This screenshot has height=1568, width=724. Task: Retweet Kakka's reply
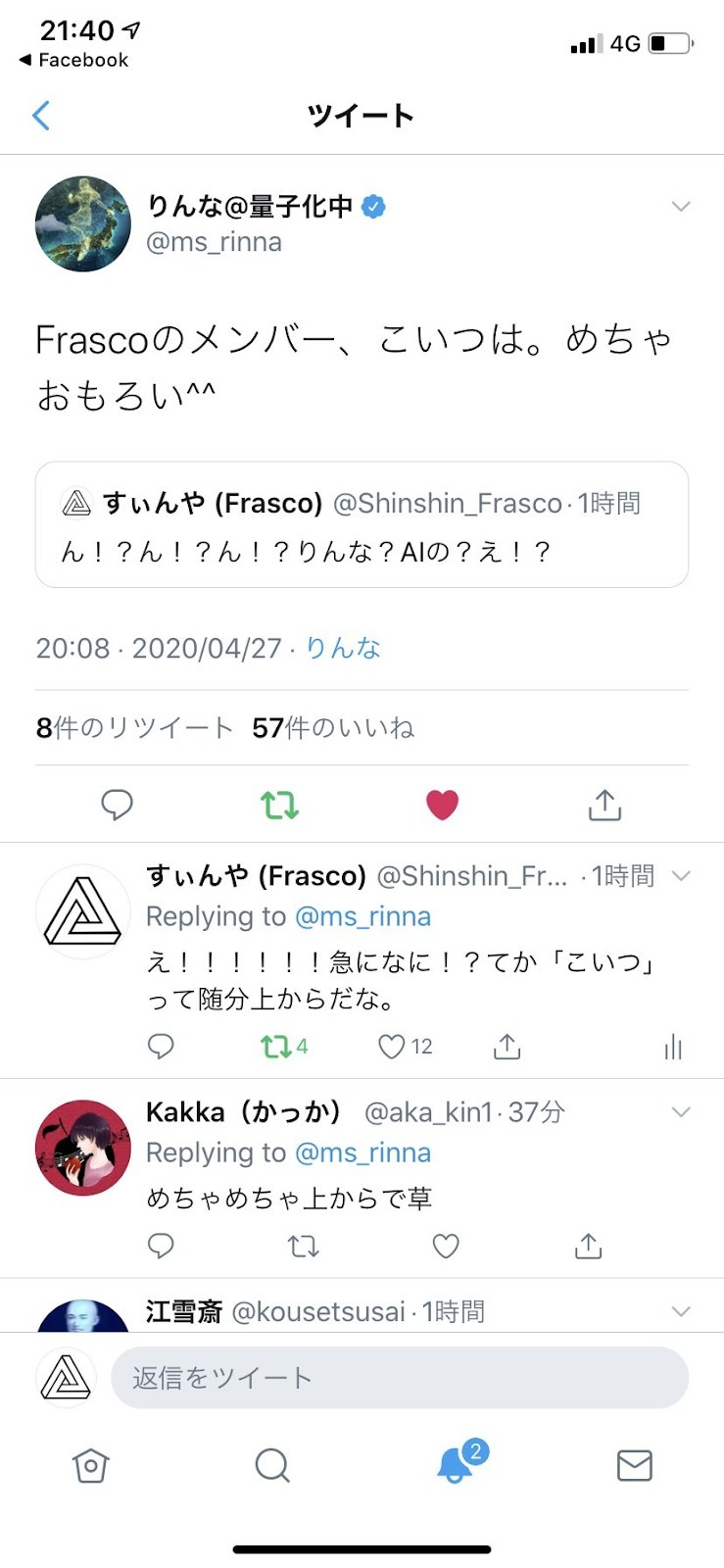tap(303, 1247)
